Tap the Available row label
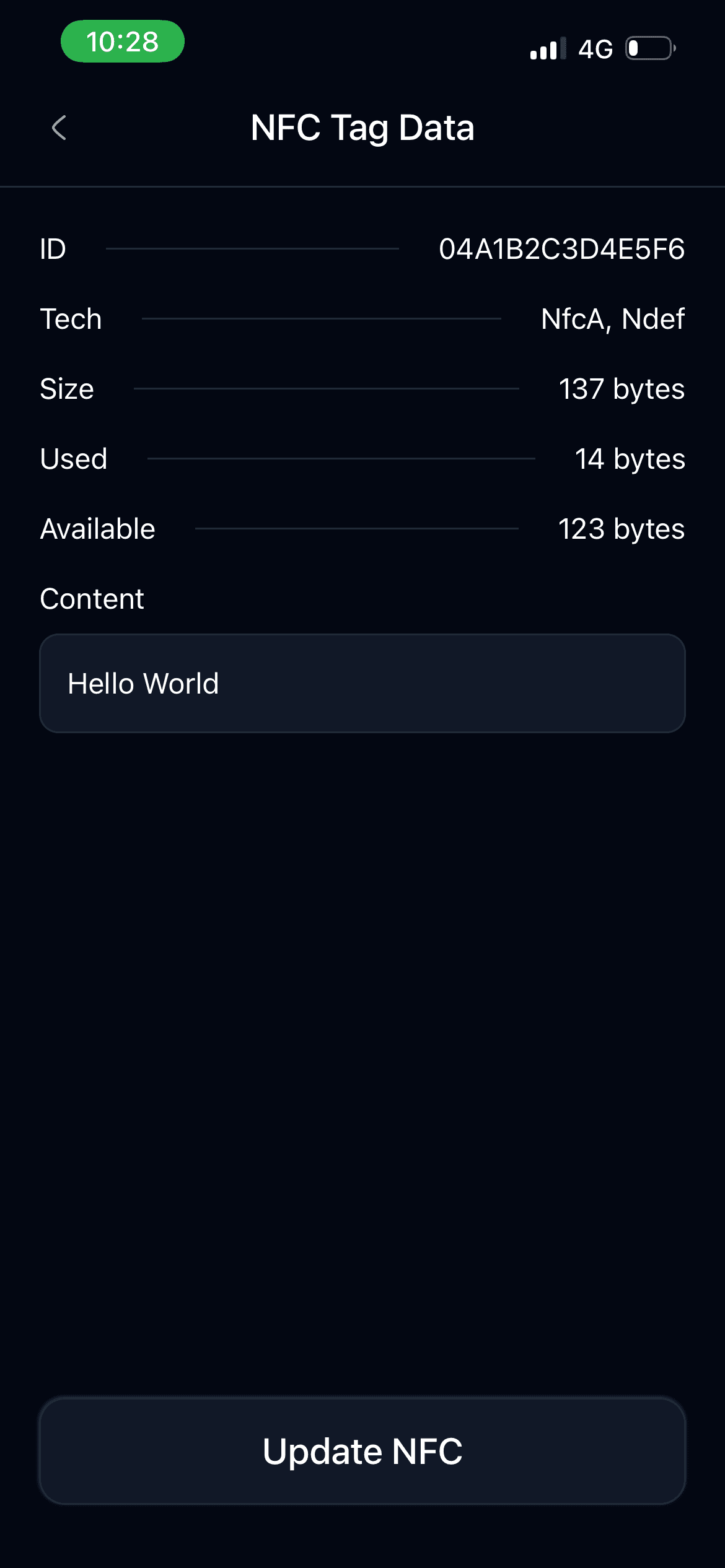Viewport: 725px width, 1568px height. 98,529
